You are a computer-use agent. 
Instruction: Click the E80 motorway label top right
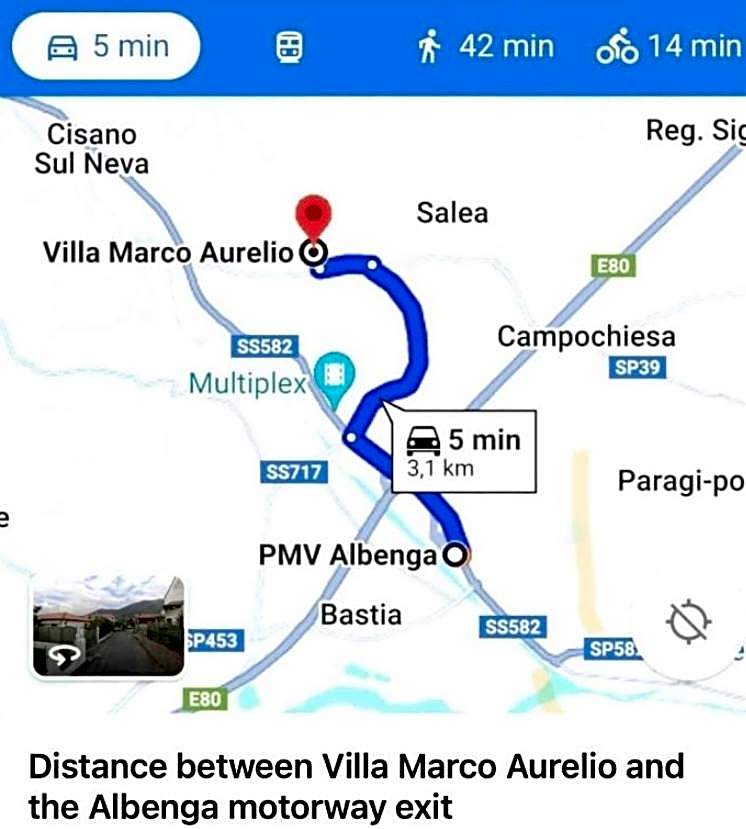613,267
